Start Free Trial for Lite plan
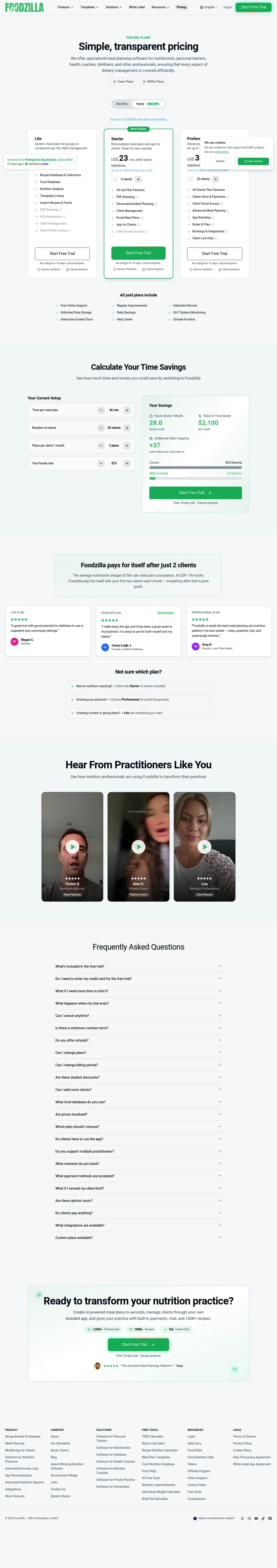Image resolution: width=277 pixels, height=1568 pixels. [x=62, y=253]
